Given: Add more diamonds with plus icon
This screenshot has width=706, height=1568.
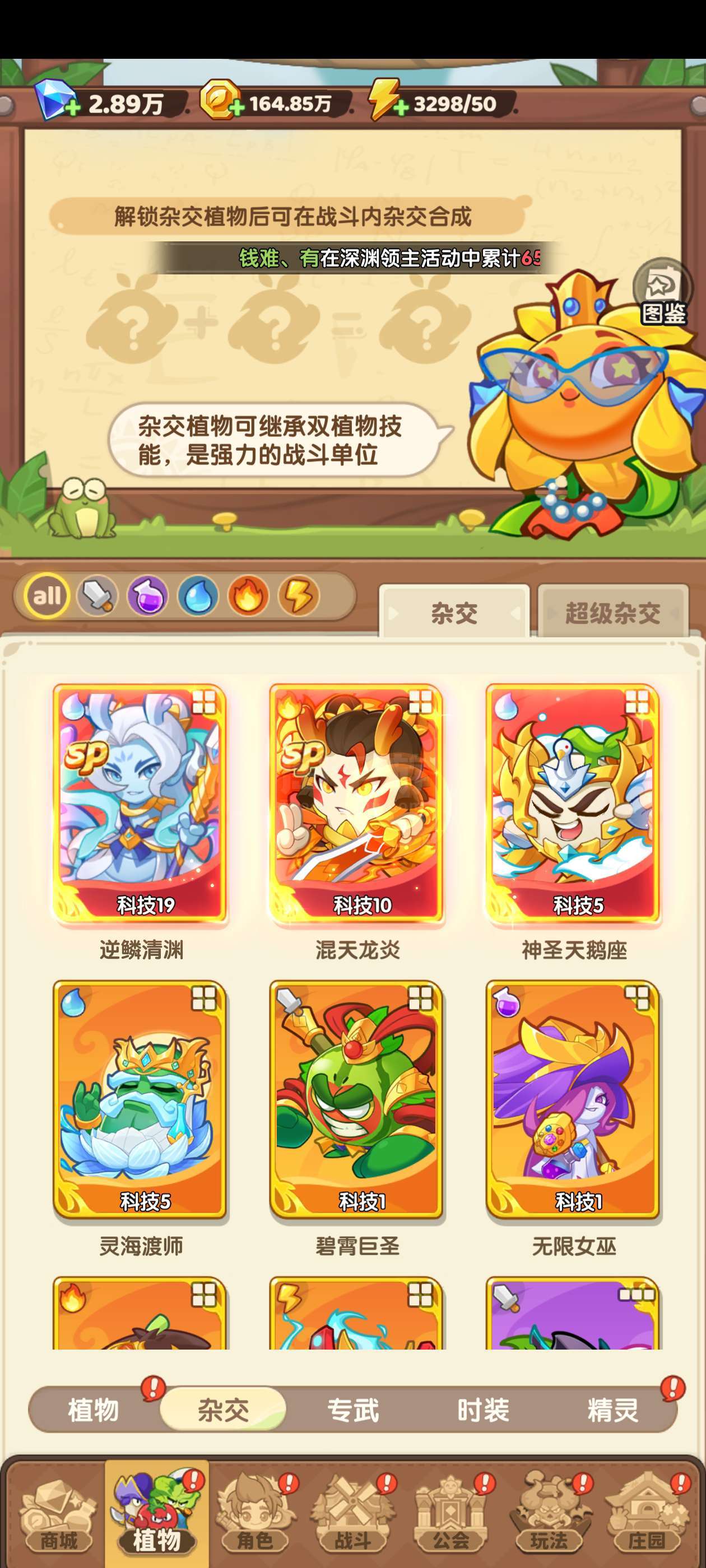Looking at the screenshot, I should (x=72, y=108).
